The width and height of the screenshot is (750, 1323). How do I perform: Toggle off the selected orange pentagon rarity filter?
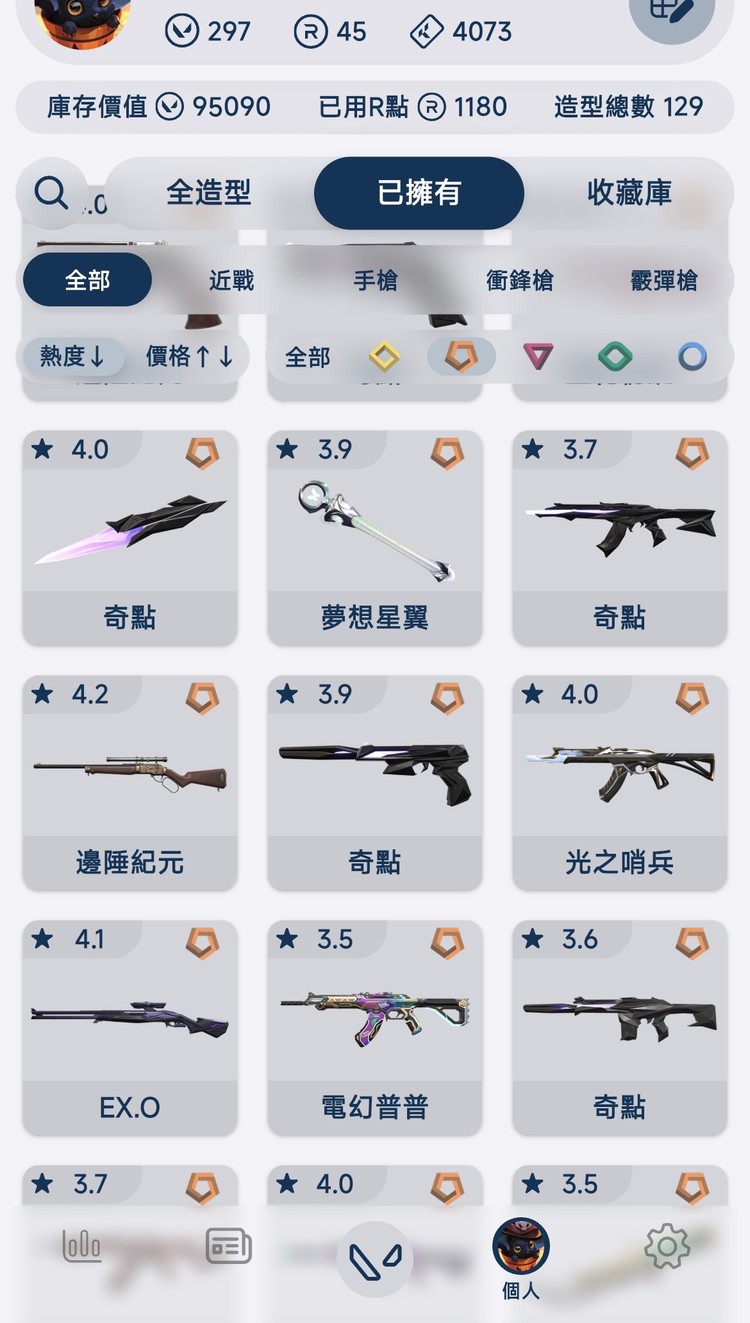point(461,356)
